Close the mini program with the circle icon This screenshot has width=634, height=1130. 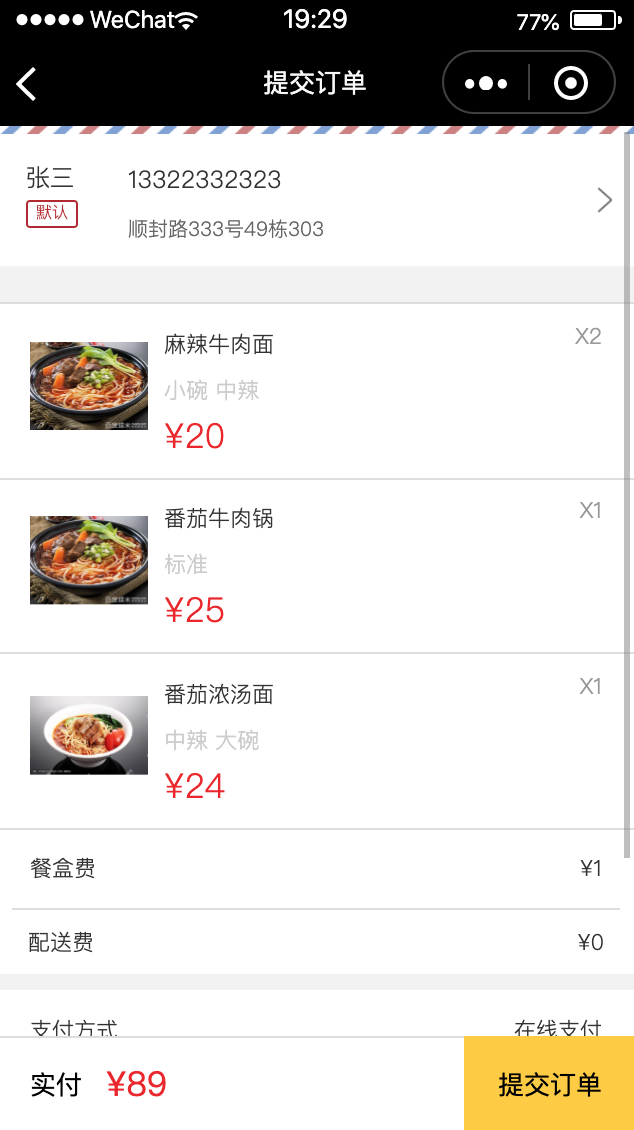(571, 83)
